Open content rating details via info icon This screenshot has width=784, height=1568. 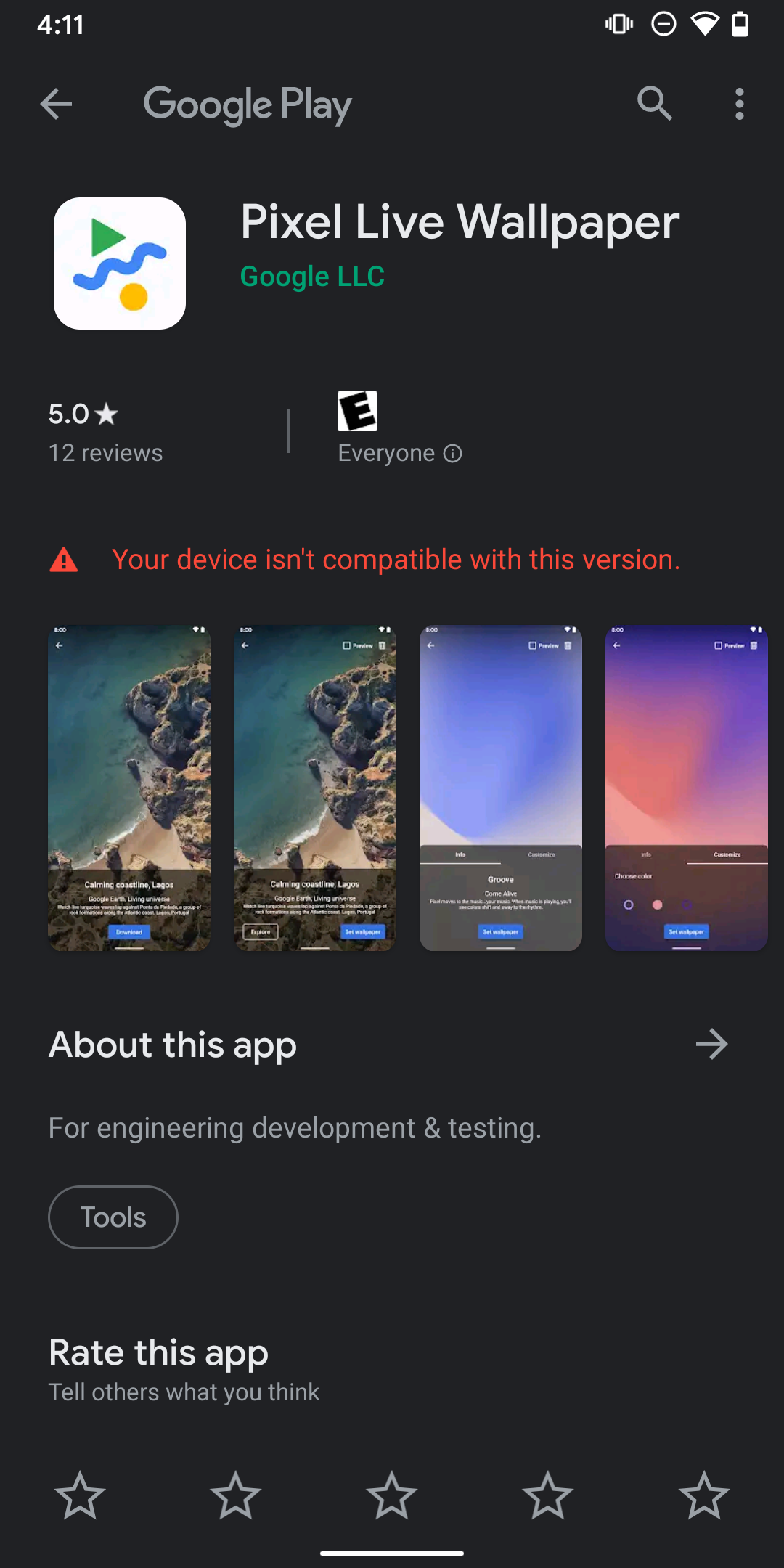452,452
